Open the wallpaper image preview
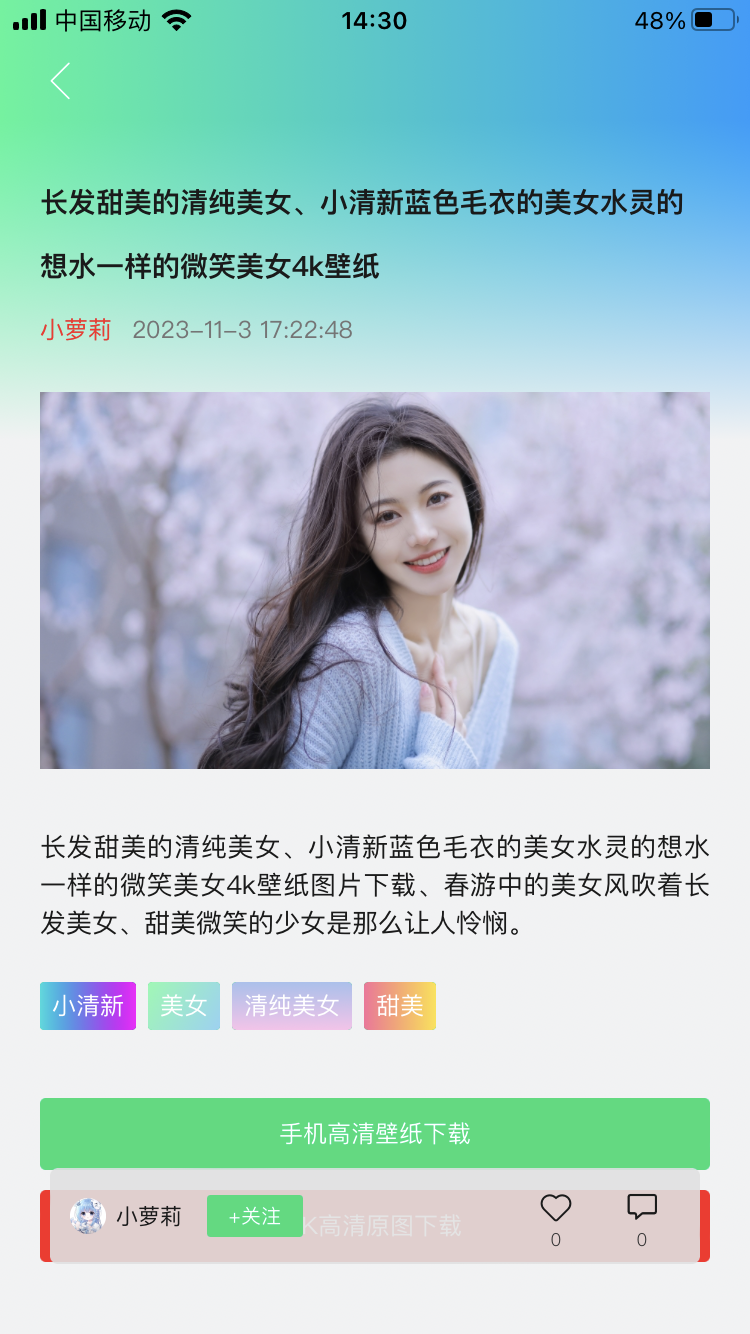 pyautogui.click(x=375, y=580)
